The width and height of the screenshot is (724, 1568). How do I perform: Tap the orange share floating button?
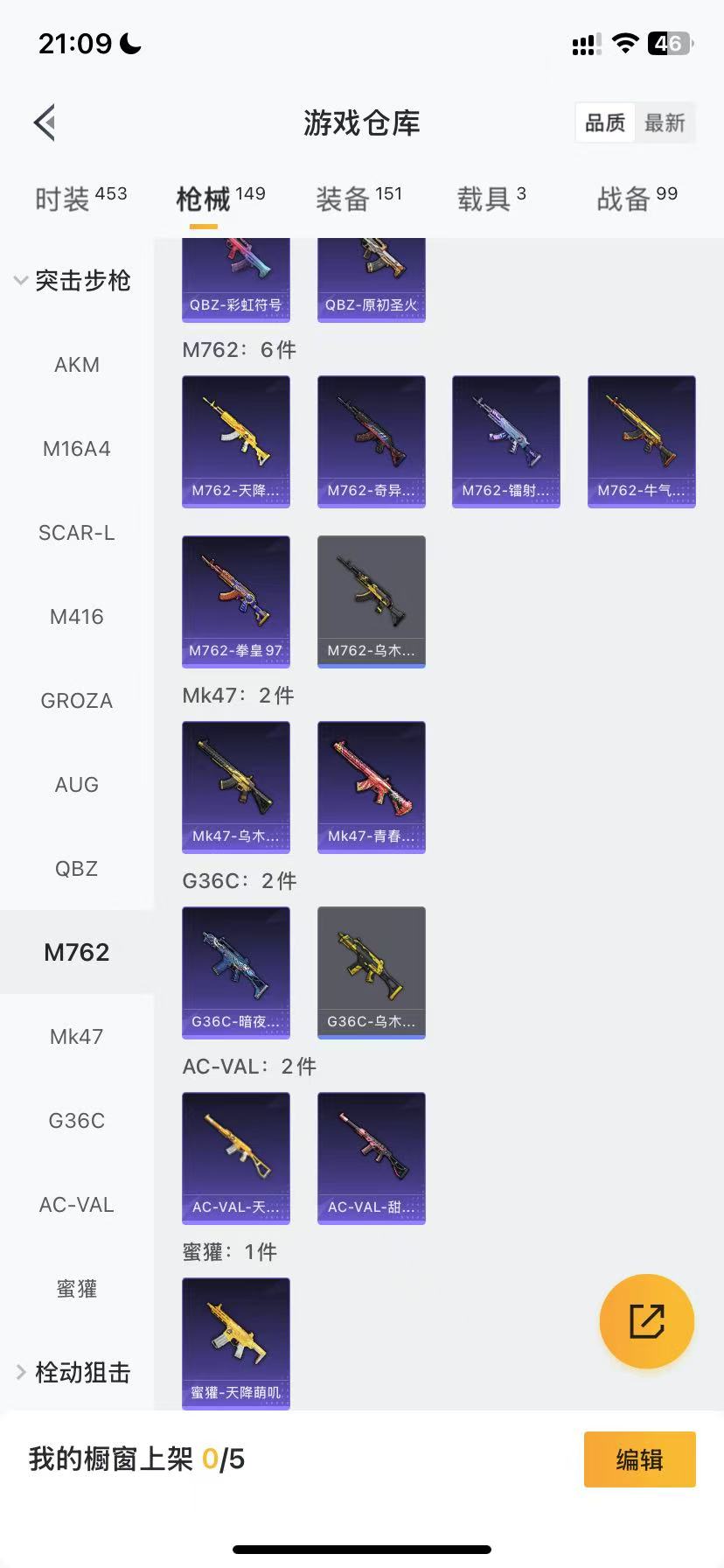(647, 1321)
